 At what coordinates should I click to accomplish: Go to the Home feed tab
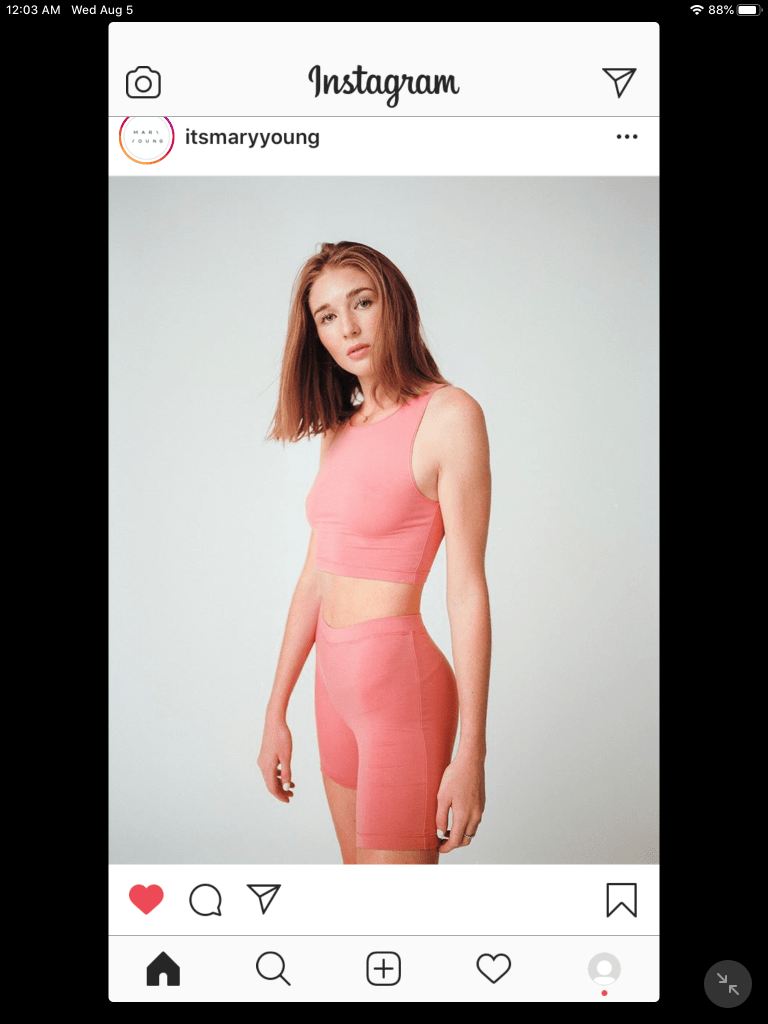point(163,968)
